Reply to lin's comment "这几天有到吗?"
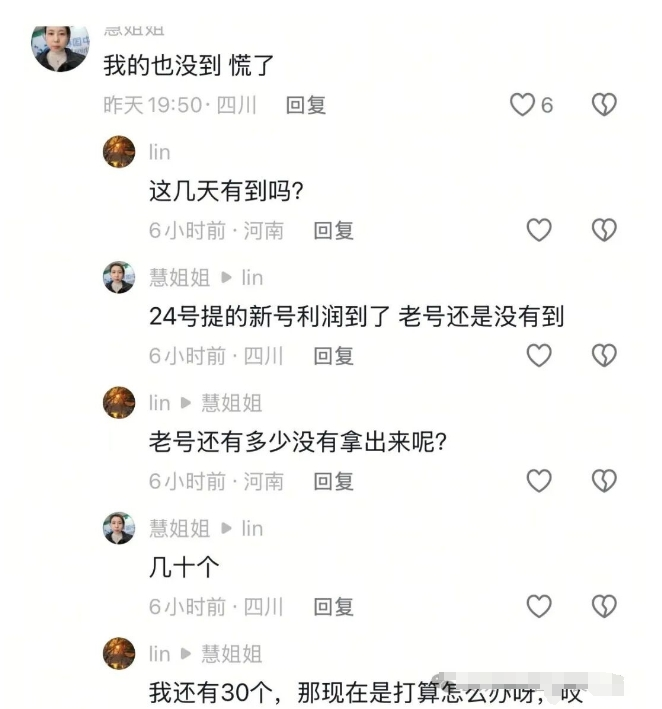Viewport: 662px width, 709px height. point(334,230)
